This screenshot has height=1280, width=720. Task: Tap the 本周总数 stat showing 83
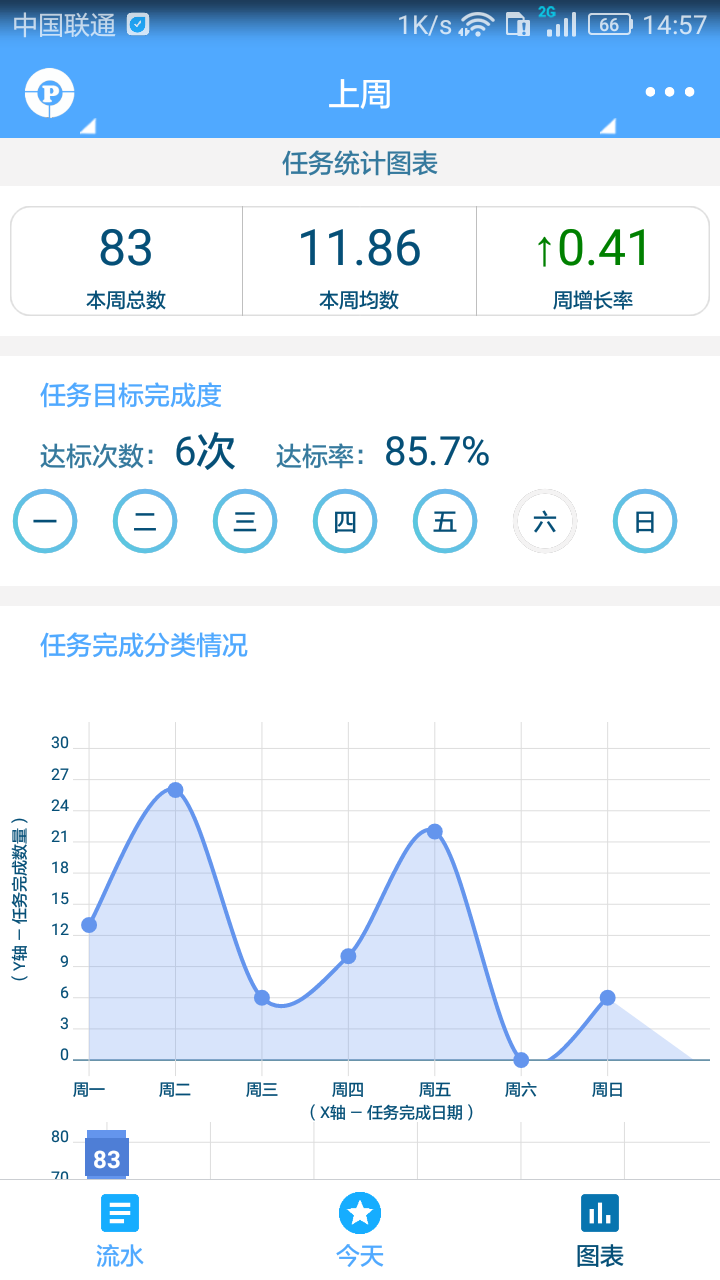pyautogui.click(x=125, y=260)
